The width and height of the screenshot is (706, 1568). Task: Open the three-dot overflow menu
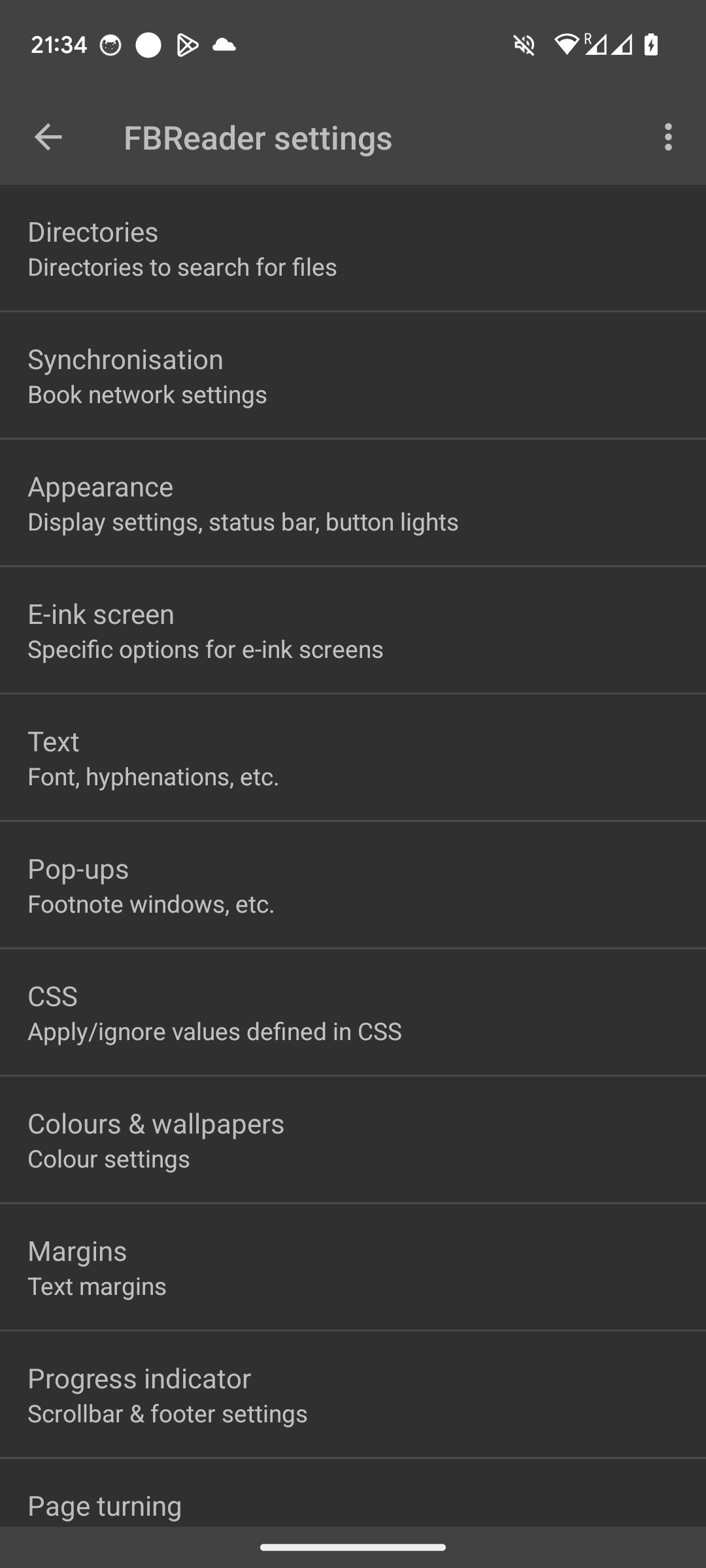click(x=667, y=137)
